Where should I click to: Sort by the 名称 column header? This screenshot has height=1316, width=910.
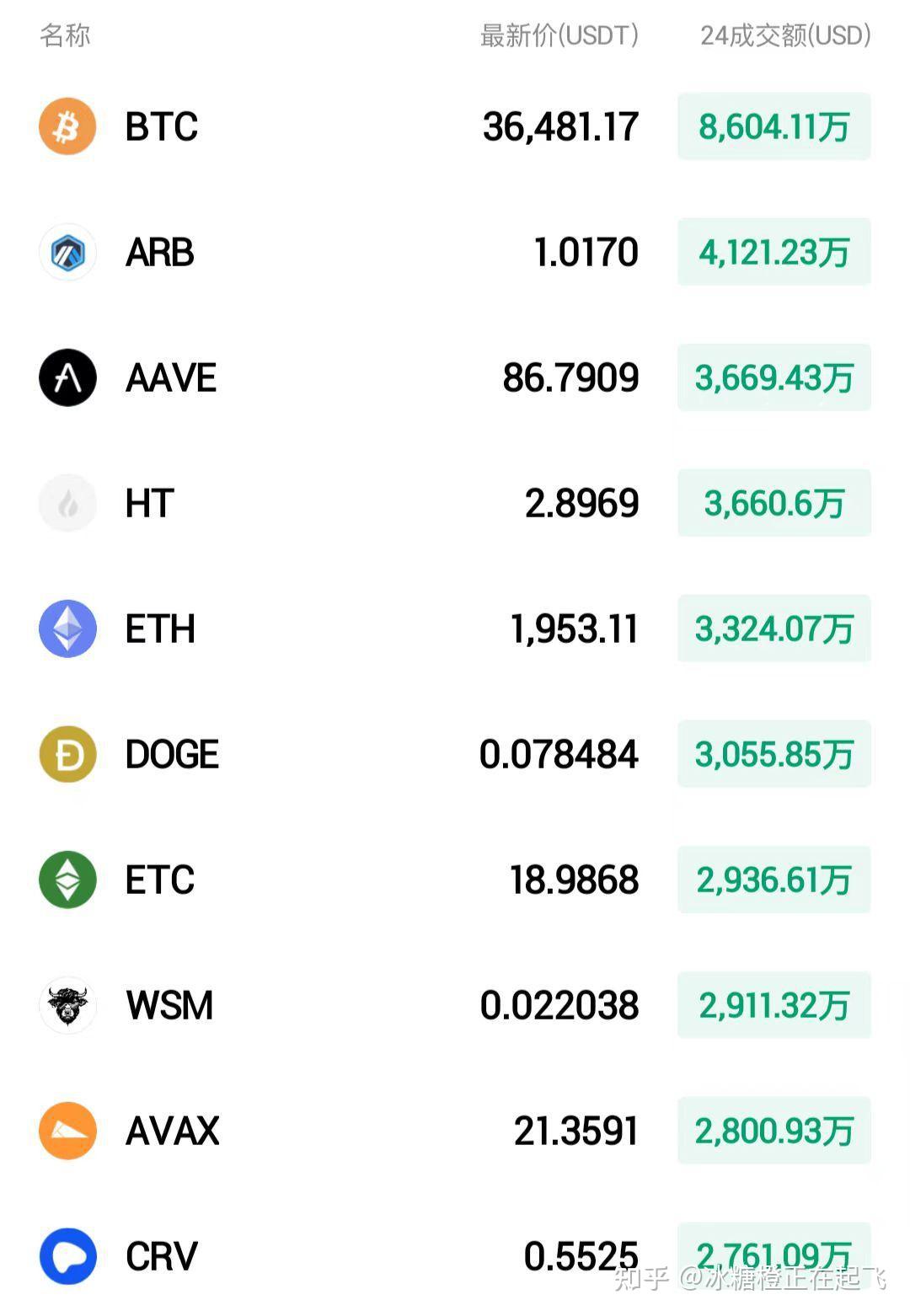[65, 36]
